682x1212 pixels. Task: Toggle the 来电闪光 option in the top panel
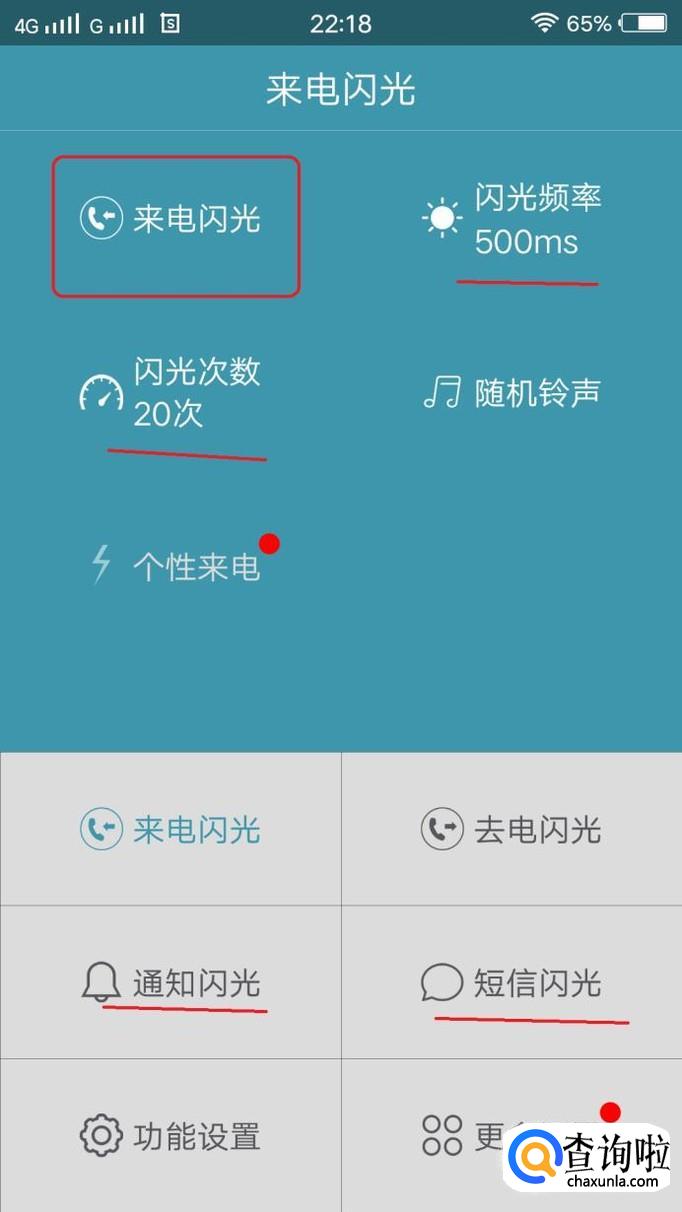(x=171, y=218)
